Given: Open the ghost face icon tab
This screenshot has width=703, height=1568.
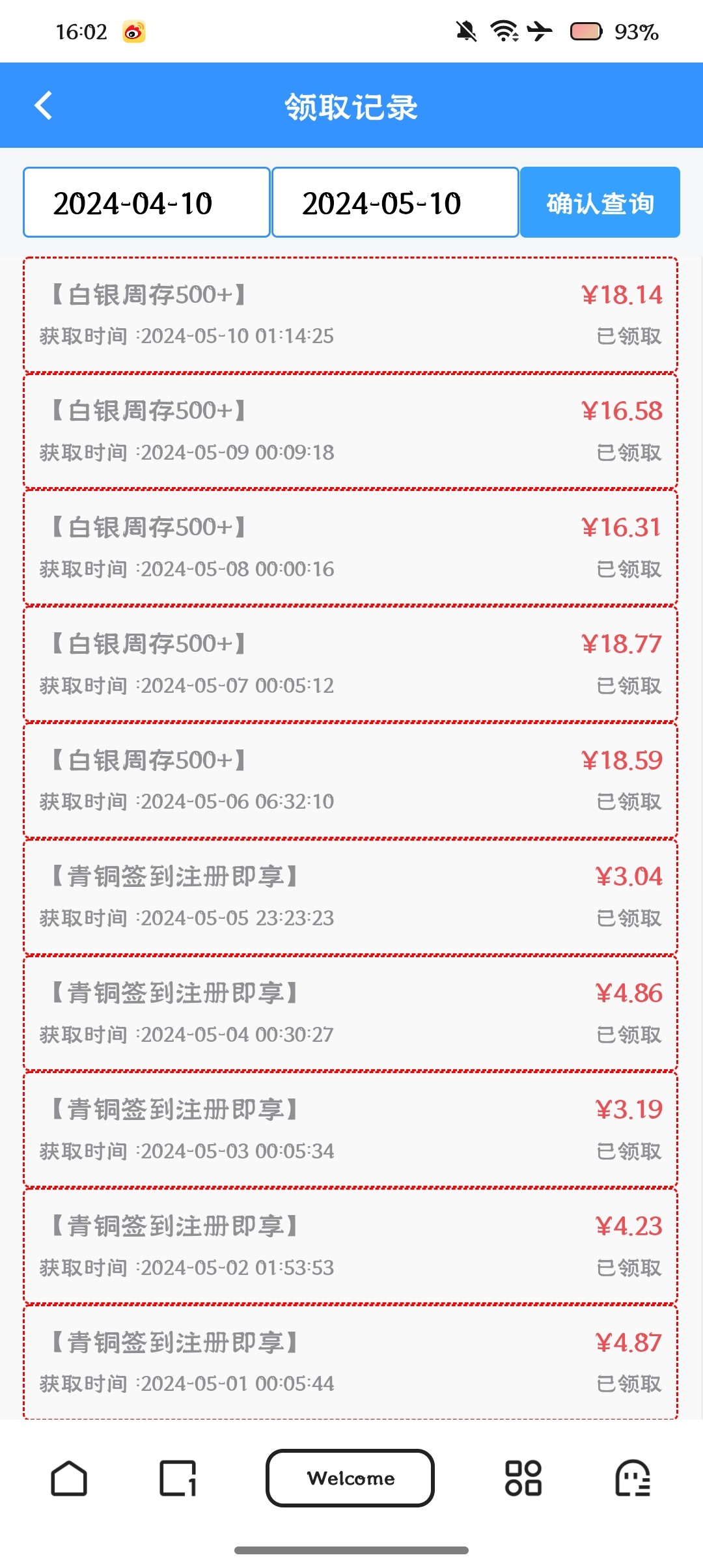Looking at the screenshot, I should pos(633,1478).
